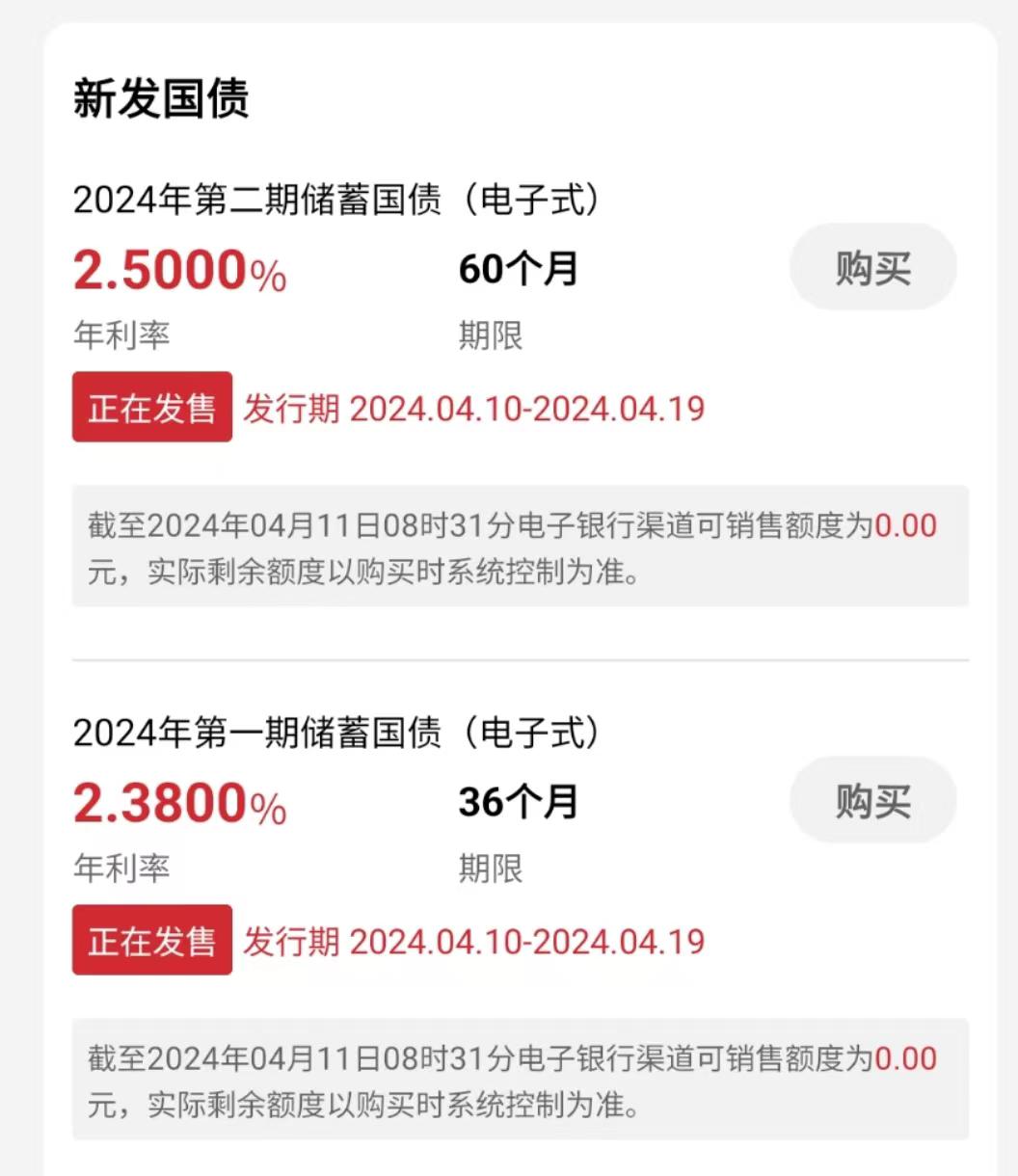
Task: 点击第二期国债的购买按钮
Action: (871, 268)
